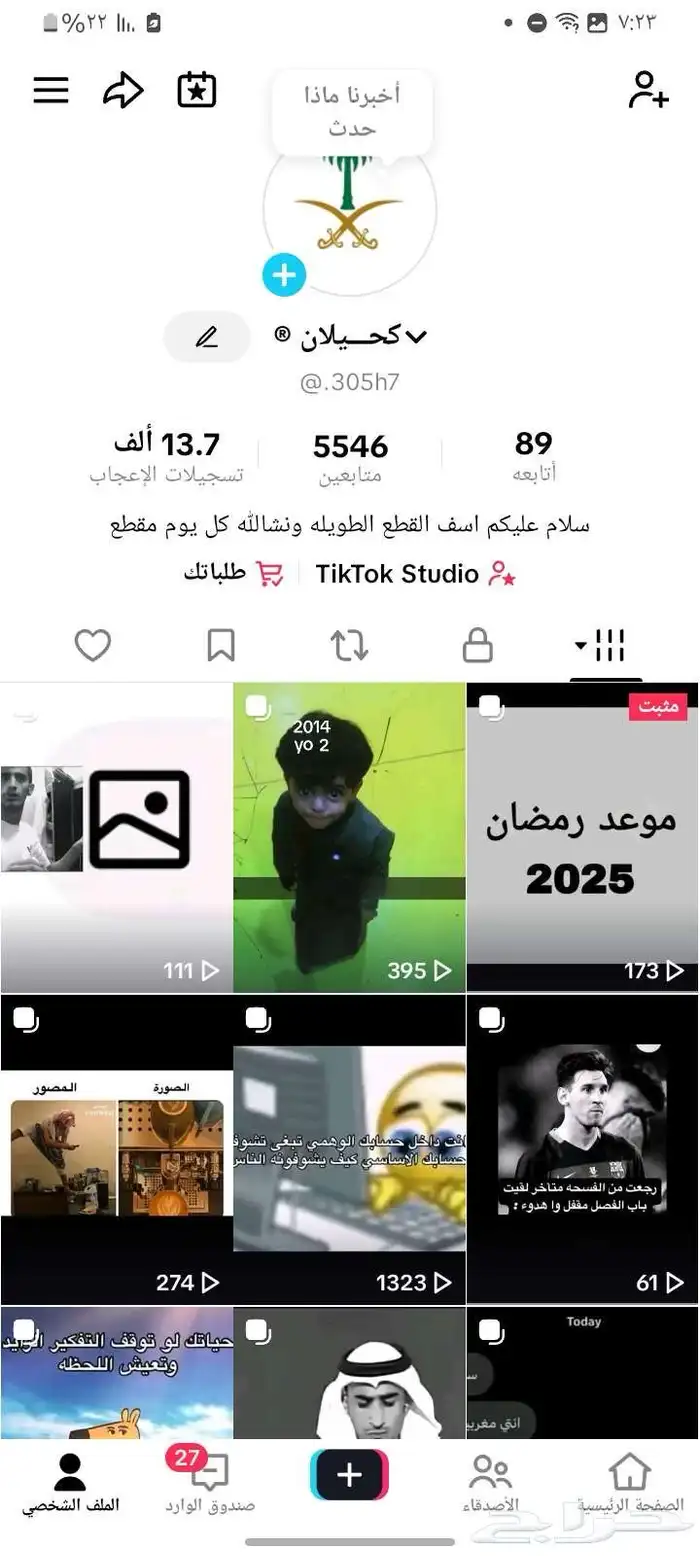Expand the account switcher next to كحيلان
Image resolution: width=700 pixels, height=1556 pixels.
(416, 337)
